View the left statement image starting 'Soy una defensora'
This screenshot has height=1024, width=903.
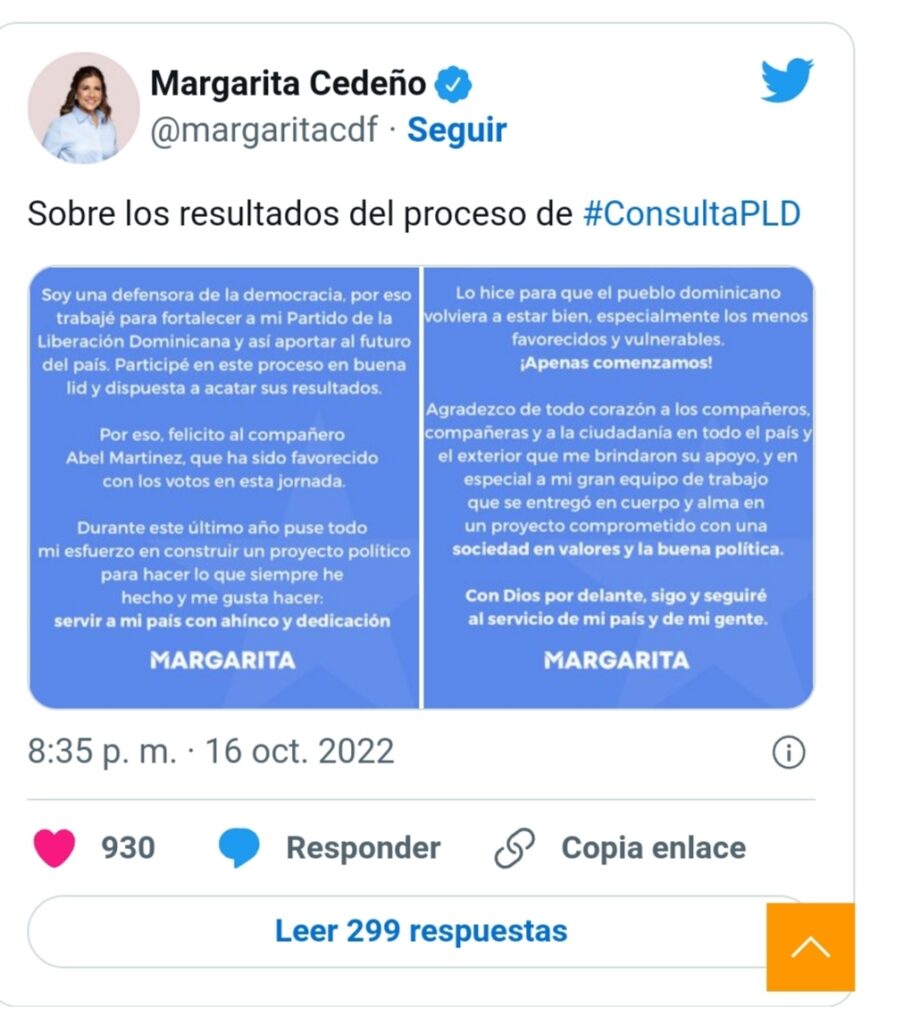(224, 487)
